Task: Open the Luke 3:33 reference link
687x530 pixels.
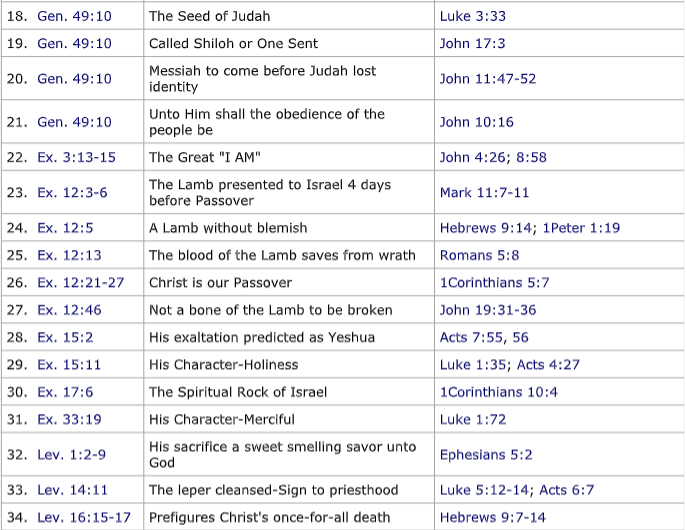Action: pos(472,16)
